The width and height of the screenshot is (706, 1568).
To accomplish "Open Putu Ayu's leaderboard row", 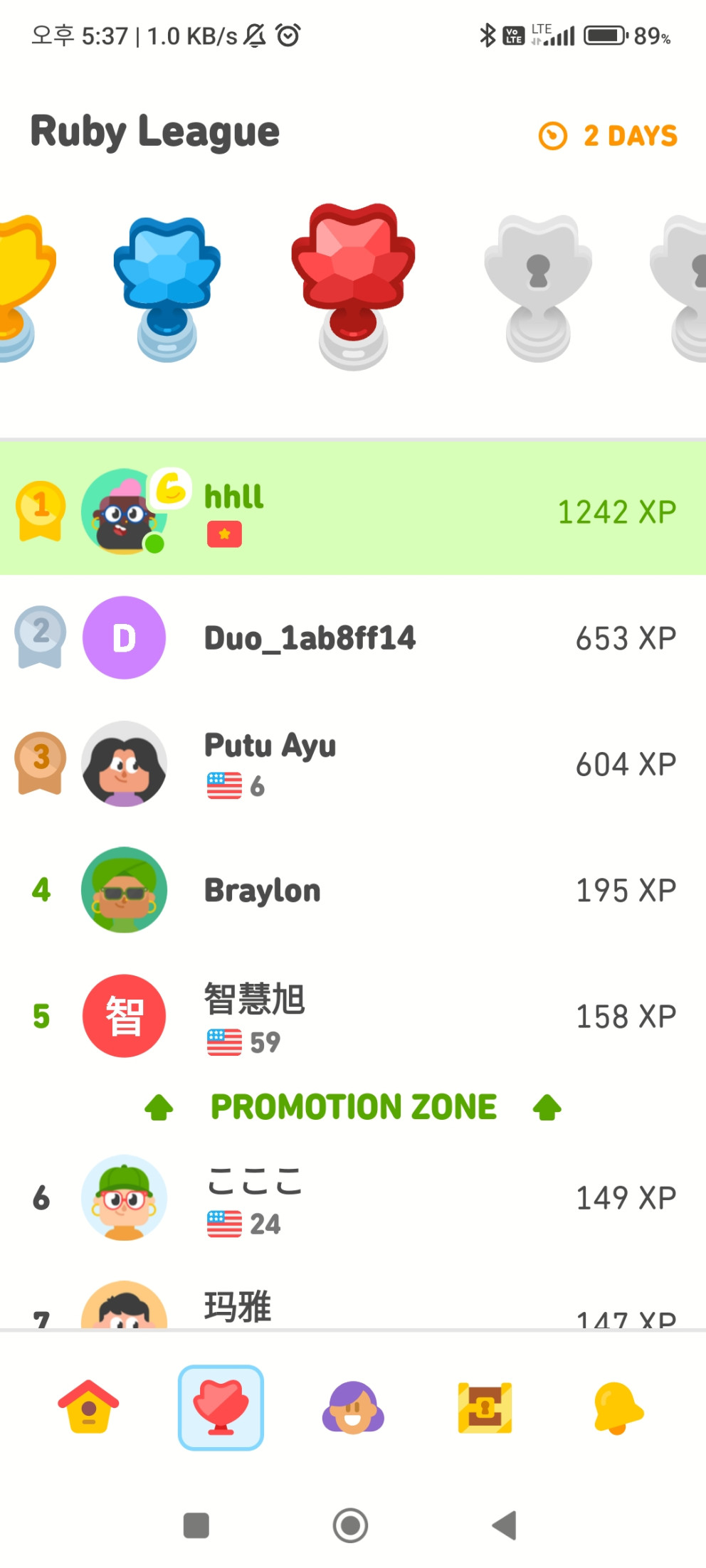I will click(x=353, y=763).
